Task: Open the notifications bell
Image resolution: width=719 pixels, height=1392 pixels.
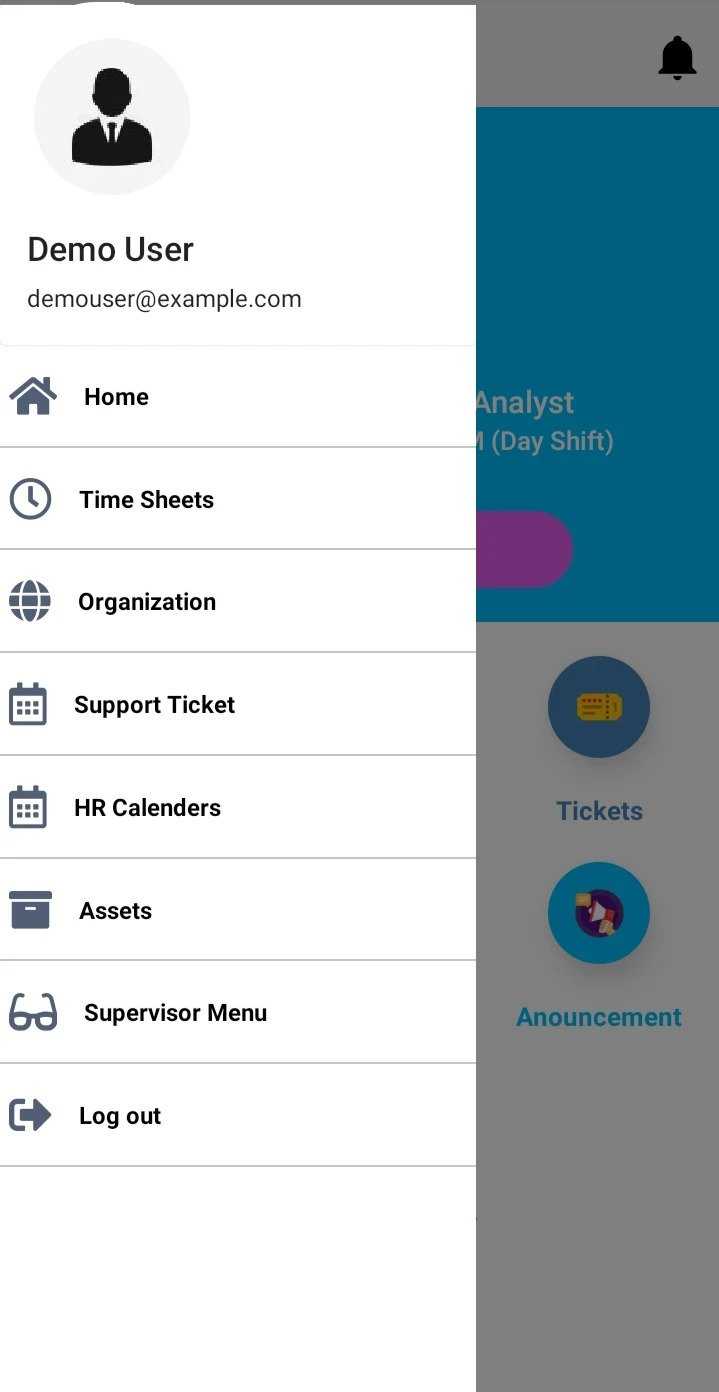Action: 677,58
